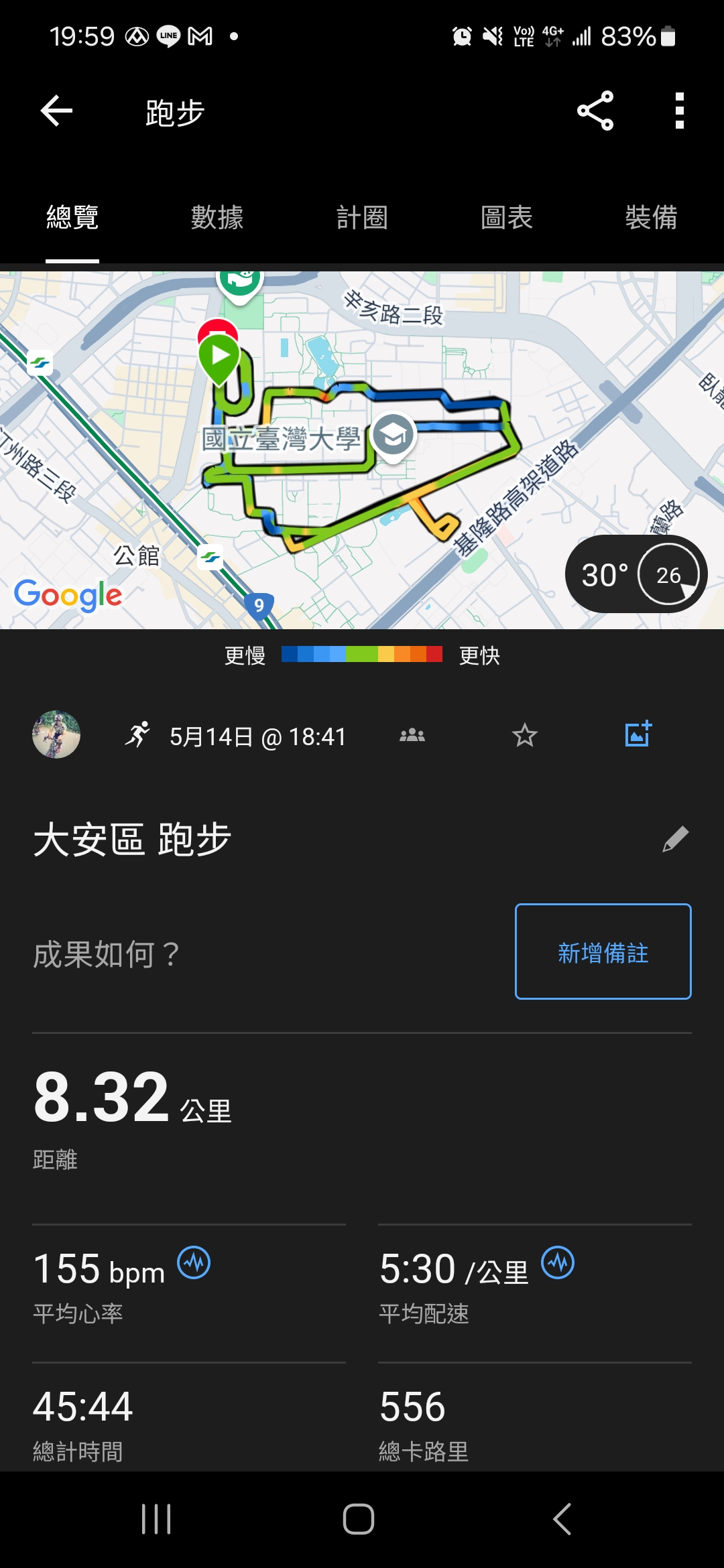Change activity privacy via people icon

pyautogui.click(x=412, y=735)
